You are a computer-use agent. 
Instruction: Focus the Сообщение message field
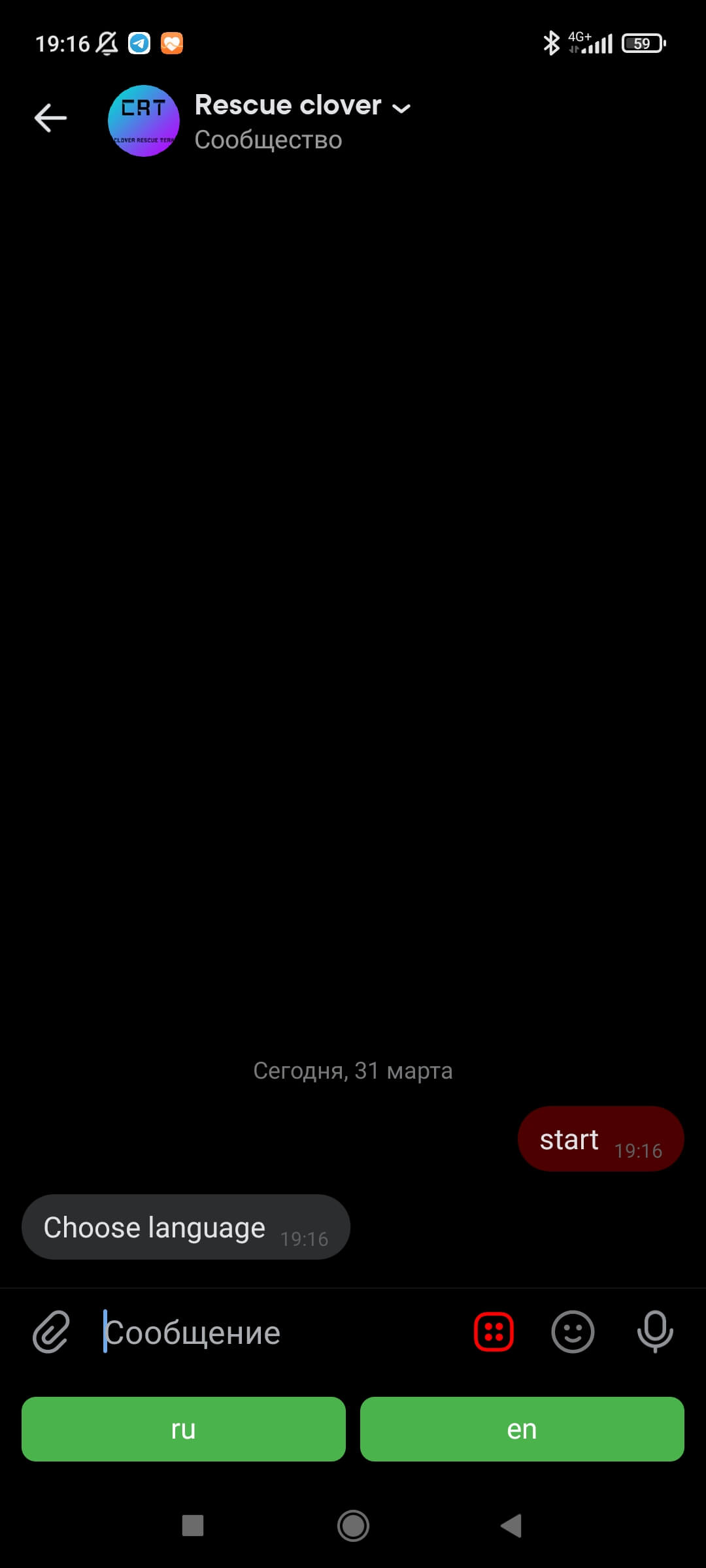275,1333
